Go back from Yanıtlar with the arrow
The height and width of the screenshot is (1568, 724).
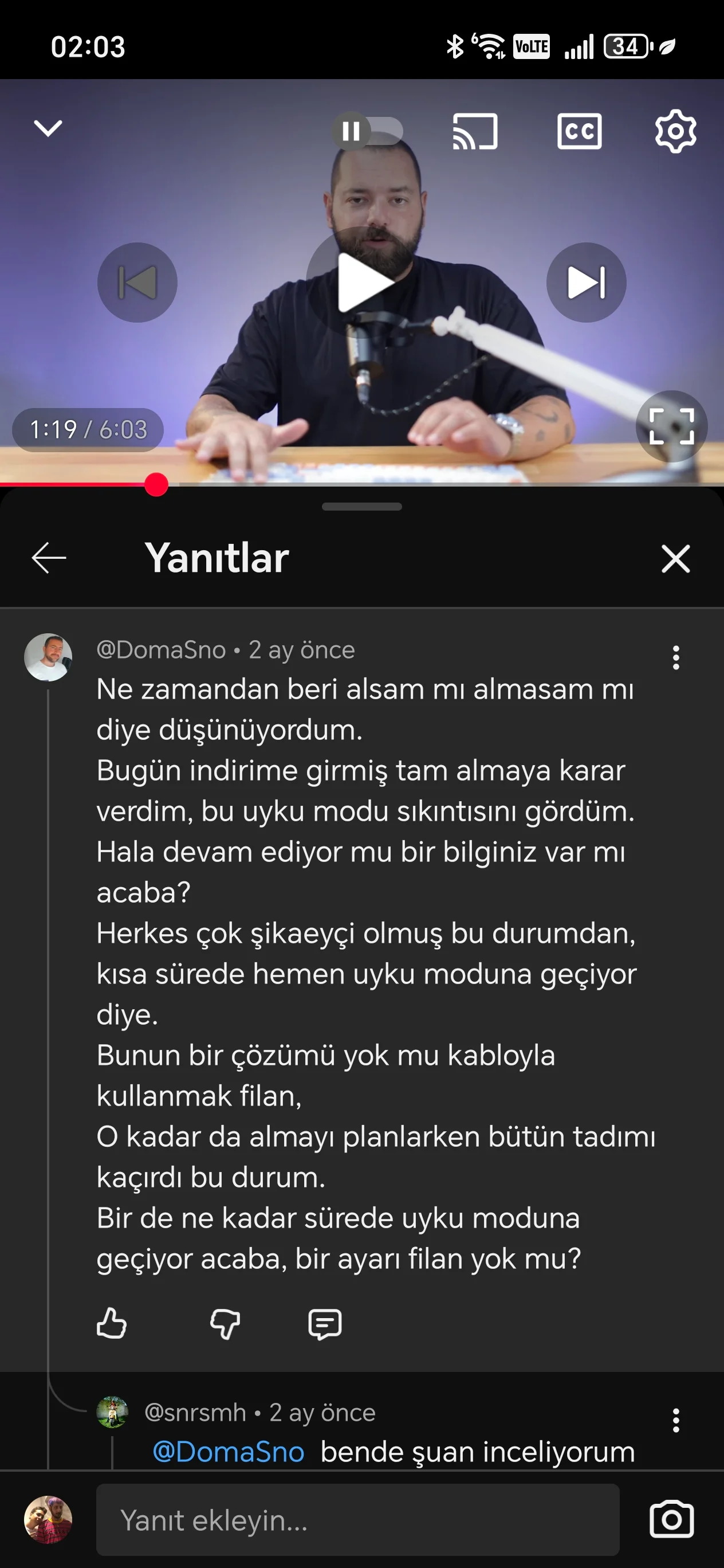(49, 558)
